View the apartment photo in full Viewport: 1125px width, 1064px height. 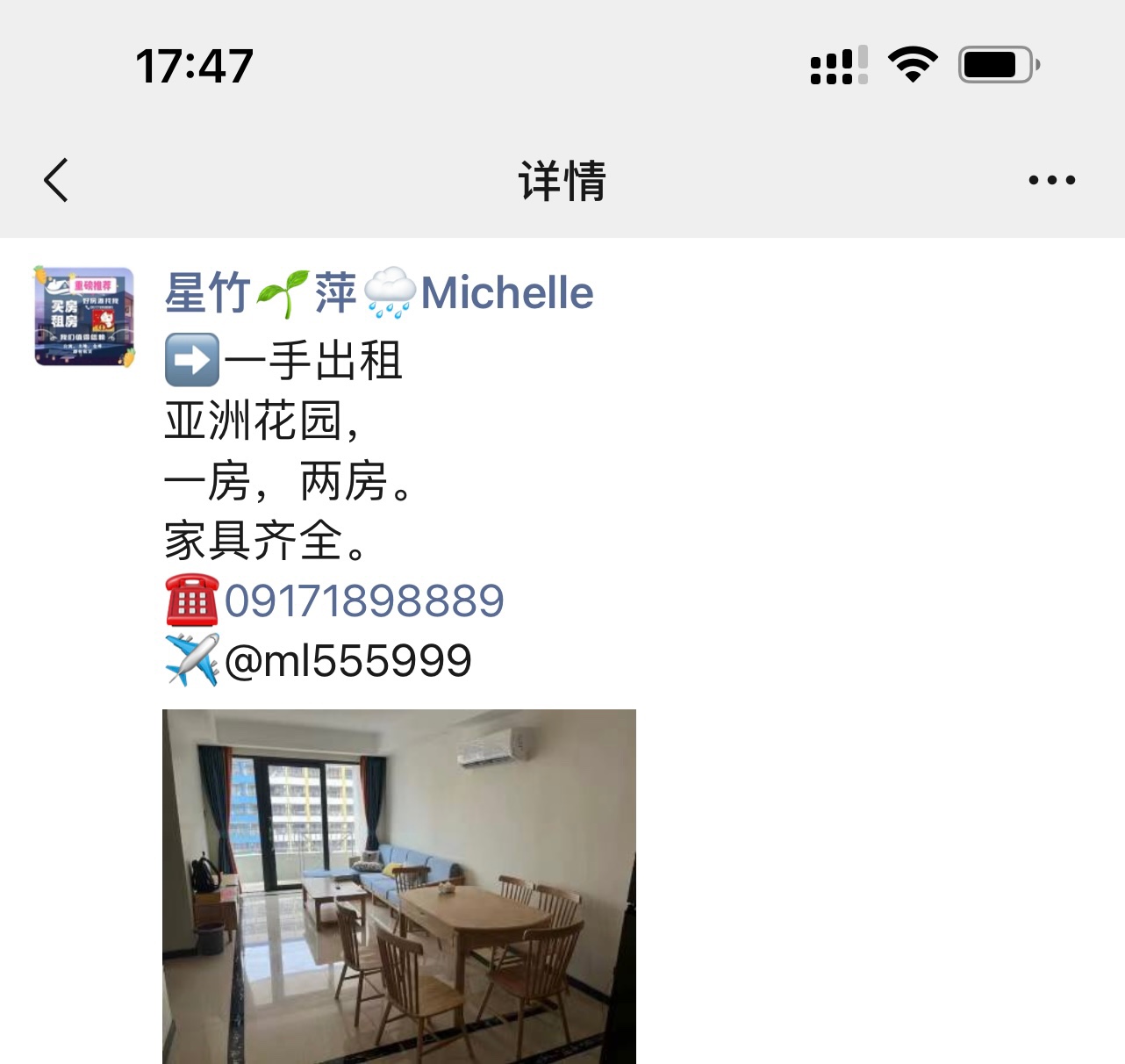[399, 887]
